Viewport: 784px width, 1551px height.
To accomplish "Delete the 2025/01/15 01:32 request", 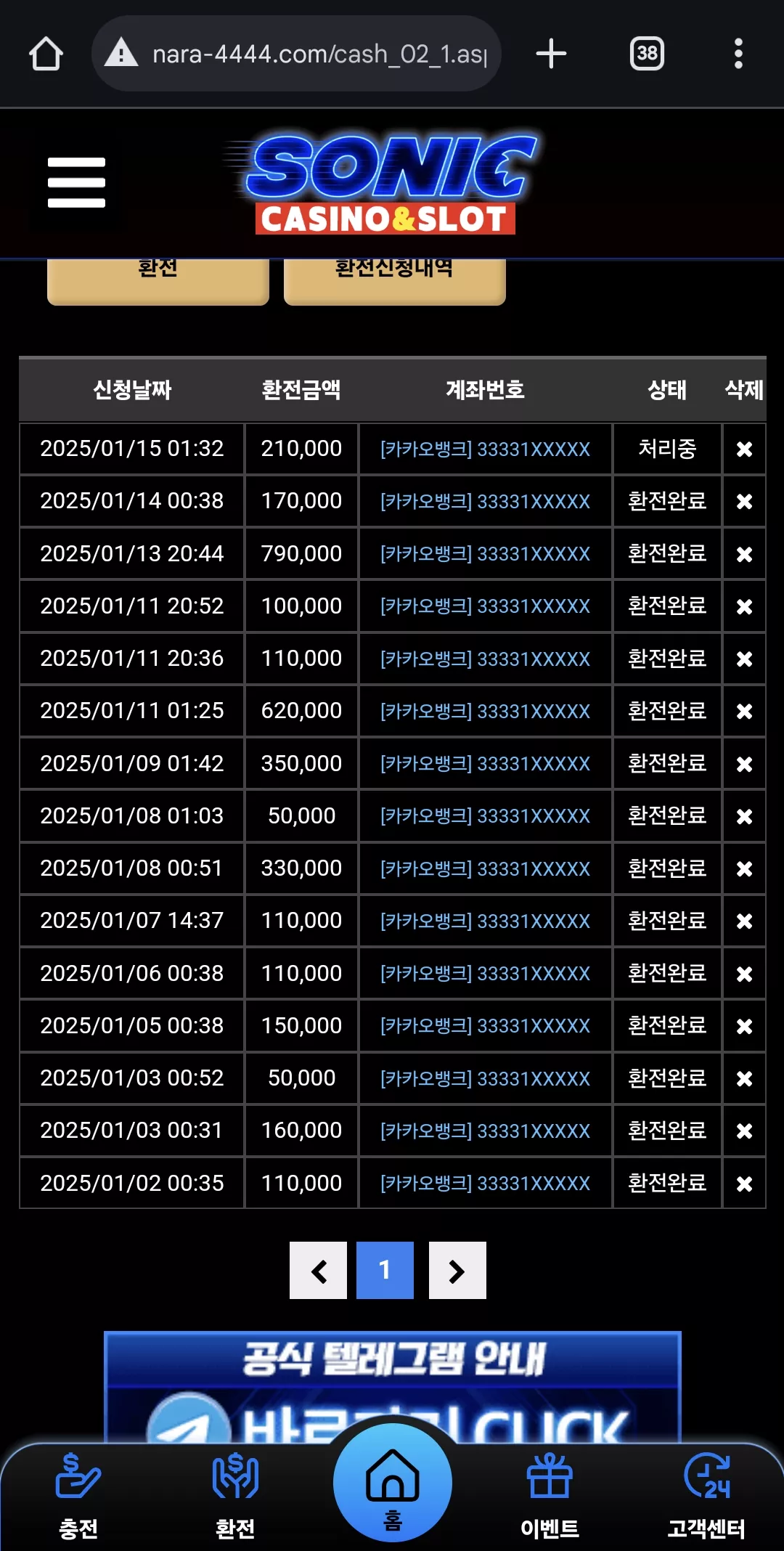I will (744, 449).
